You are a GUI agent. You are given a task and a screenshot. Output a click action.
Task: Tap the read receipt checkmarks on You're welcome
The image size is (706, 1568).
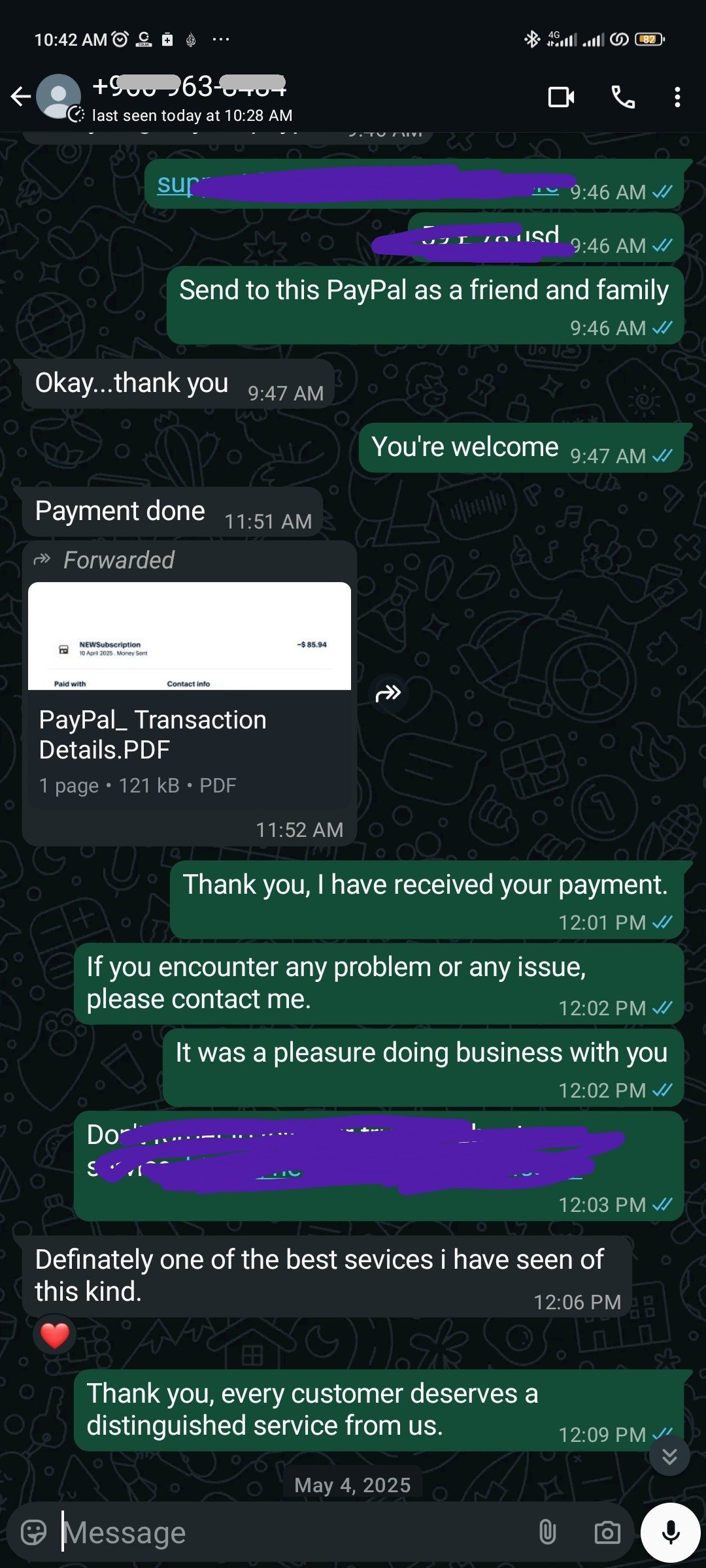coord(662,456)
